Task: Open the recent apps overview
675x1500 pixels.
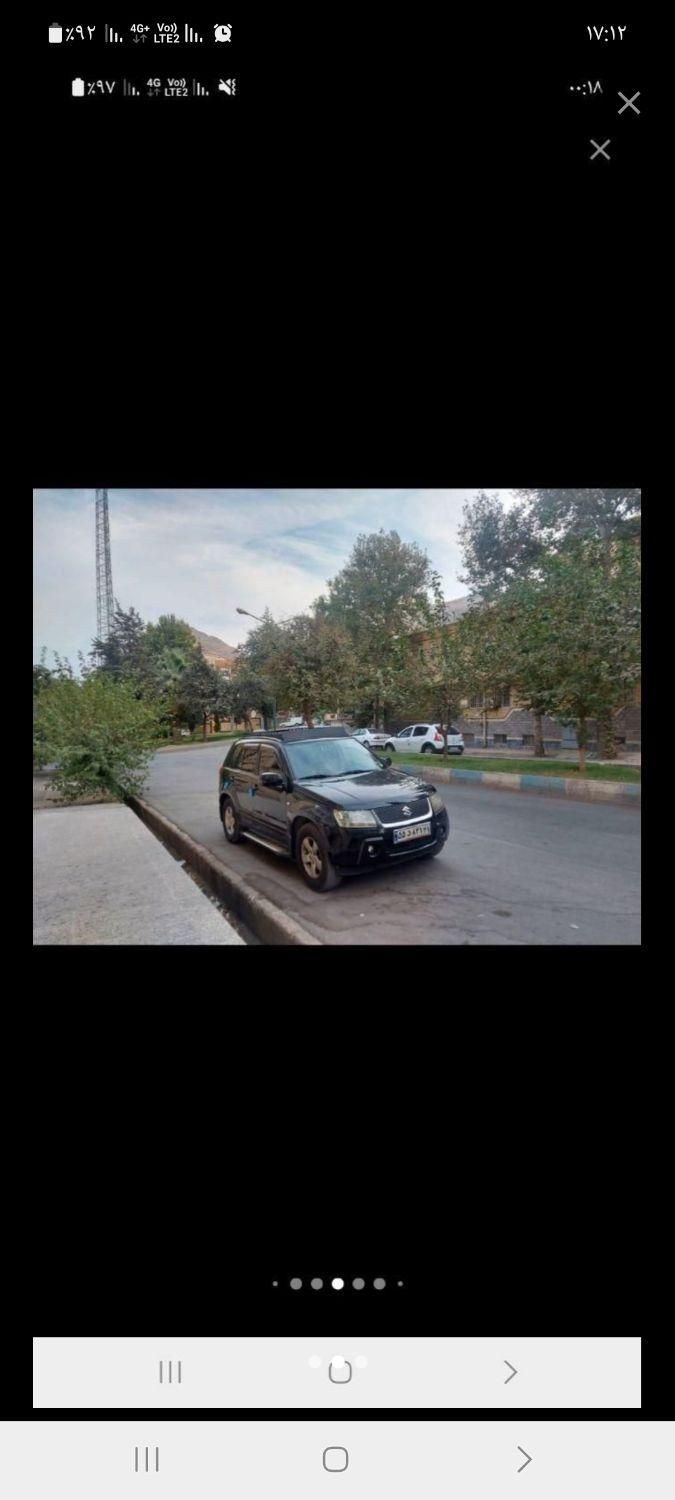Action: (147, 1460)
